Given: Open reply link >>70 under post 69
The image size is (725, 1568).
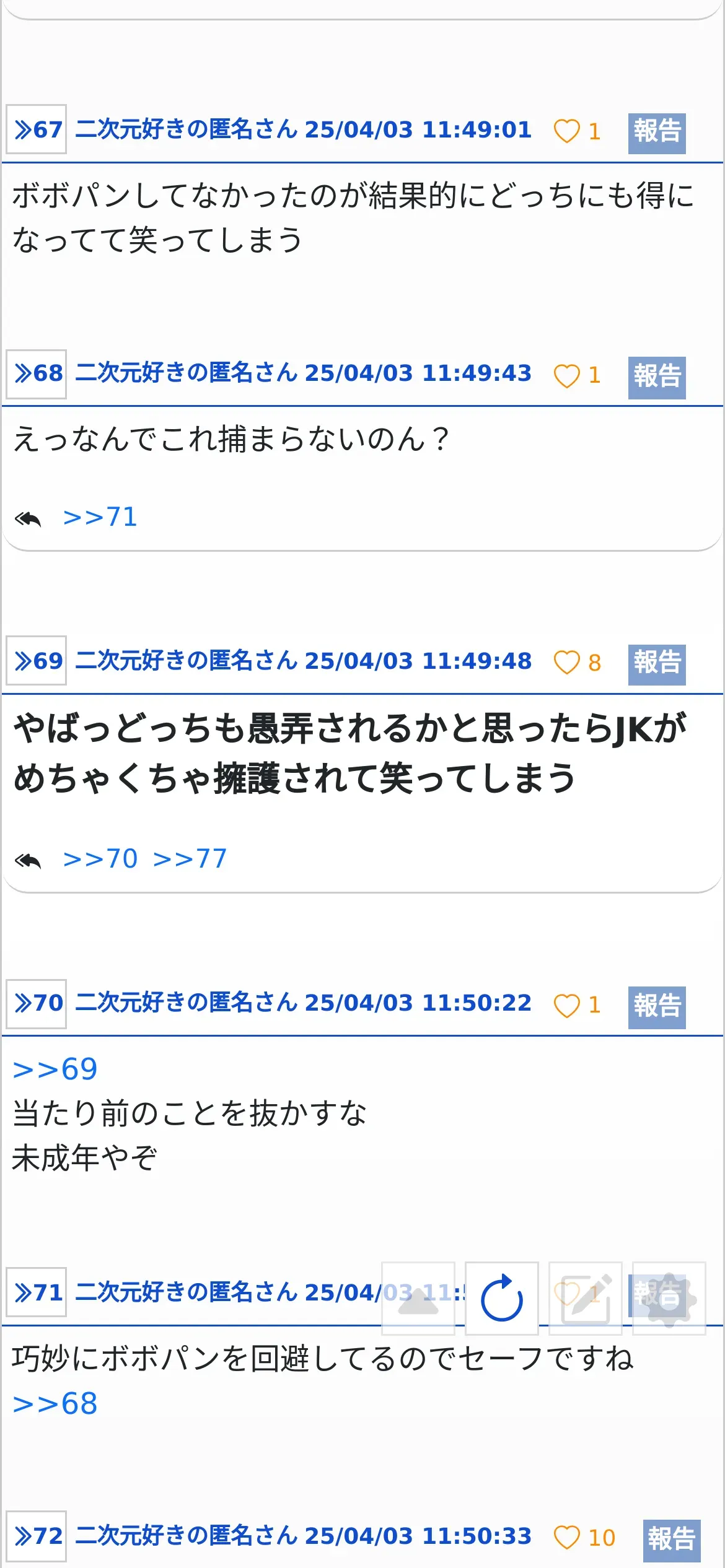Looking at the screenshot, I should point(100,859).
